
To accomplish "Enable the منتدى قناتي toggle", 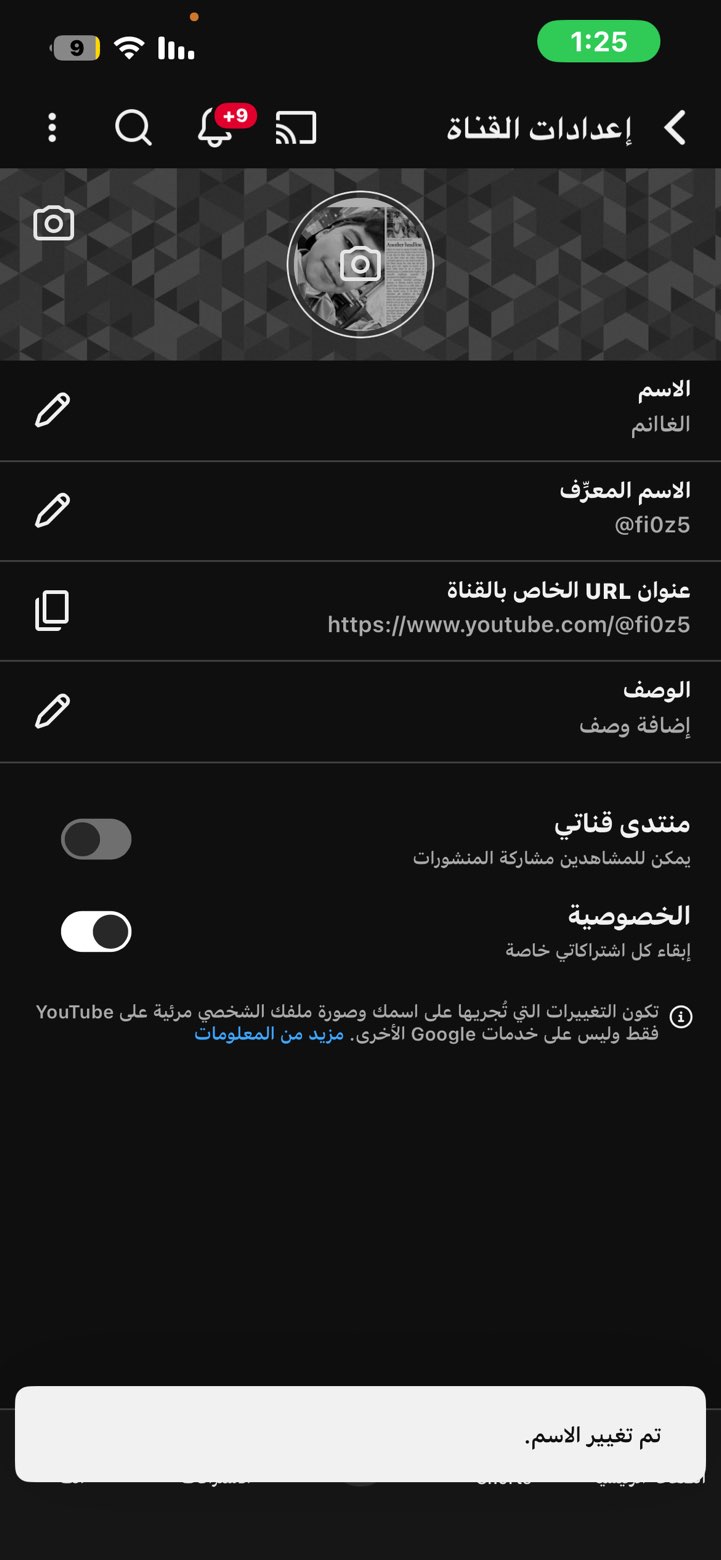I will coord(96,839).
